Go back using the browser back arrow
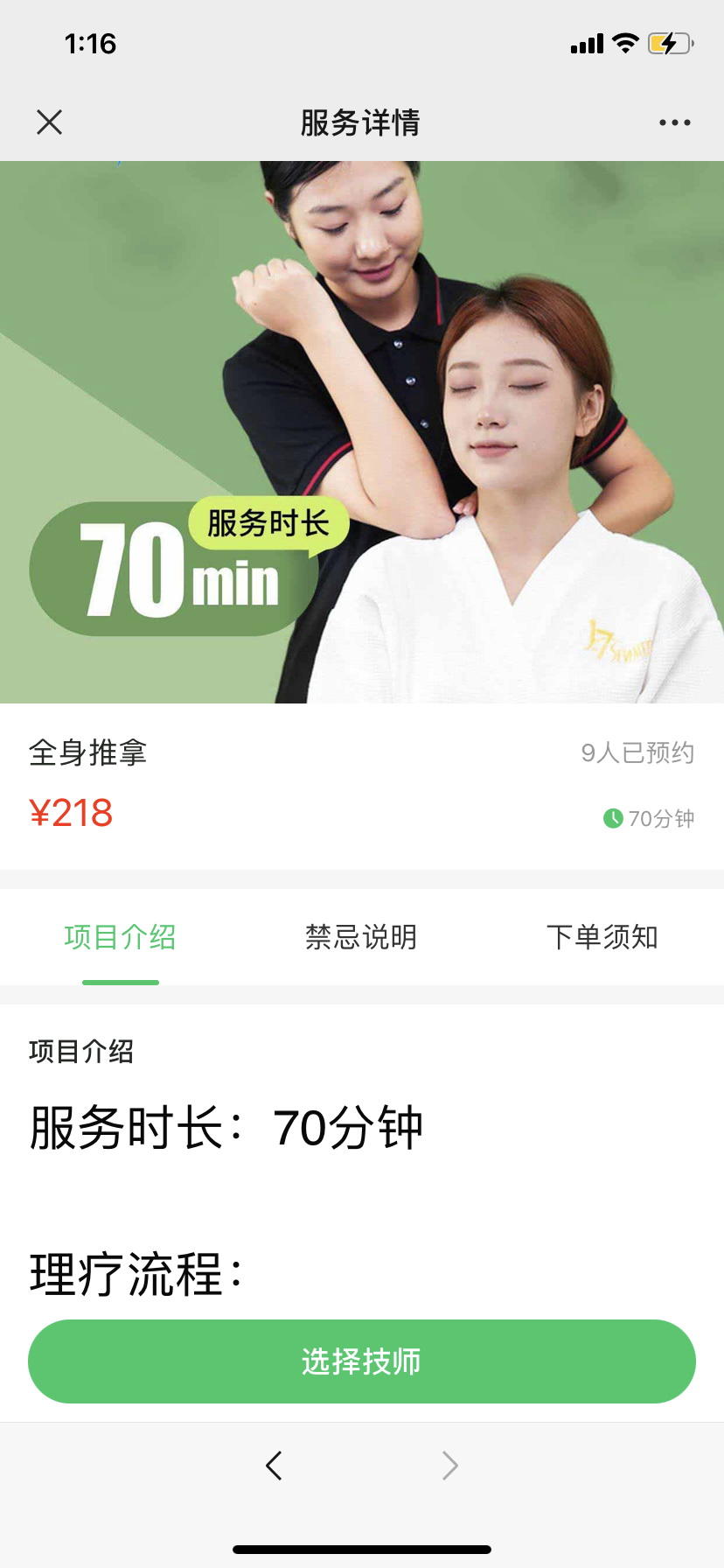This screenshot has width=724, height=1568. click(x=275, y=1465)
